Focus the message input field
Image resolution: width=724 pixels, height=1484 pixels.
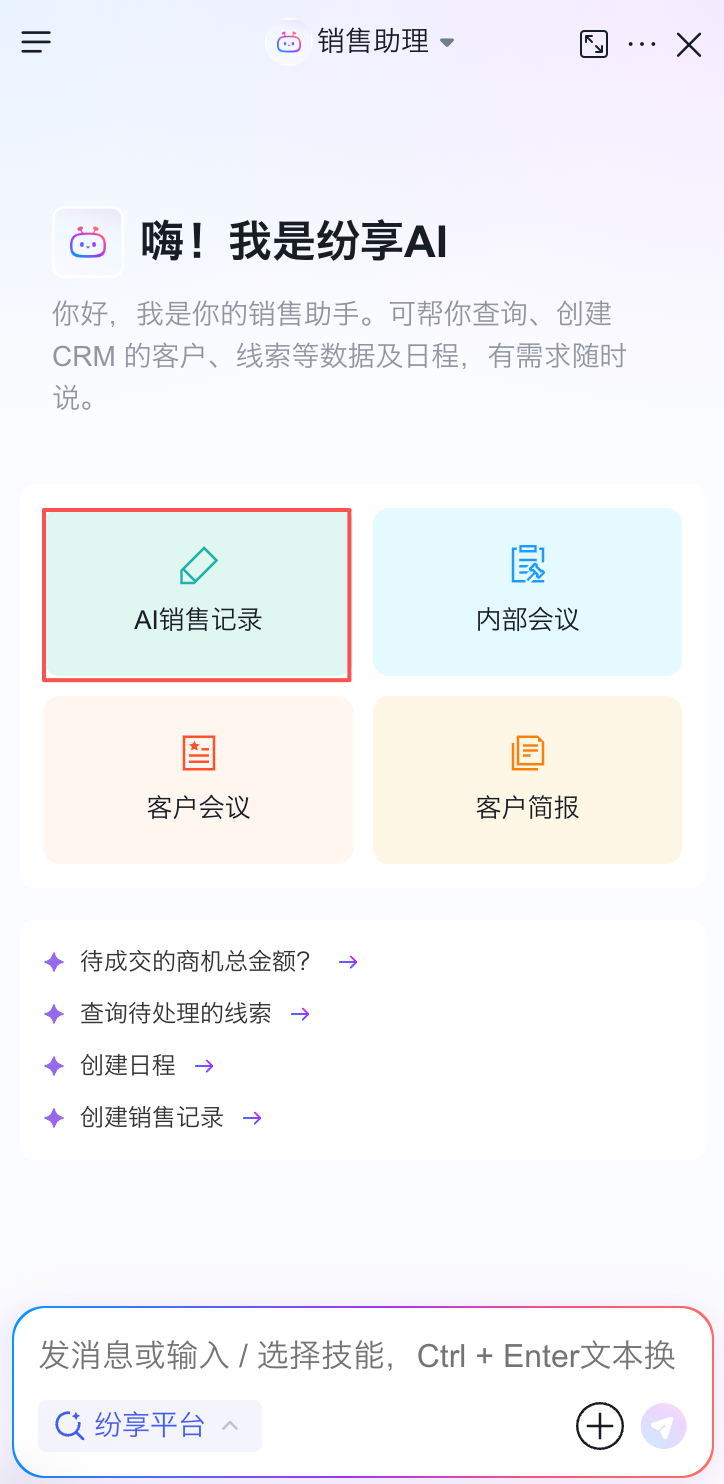click(x=357, y=1356)
